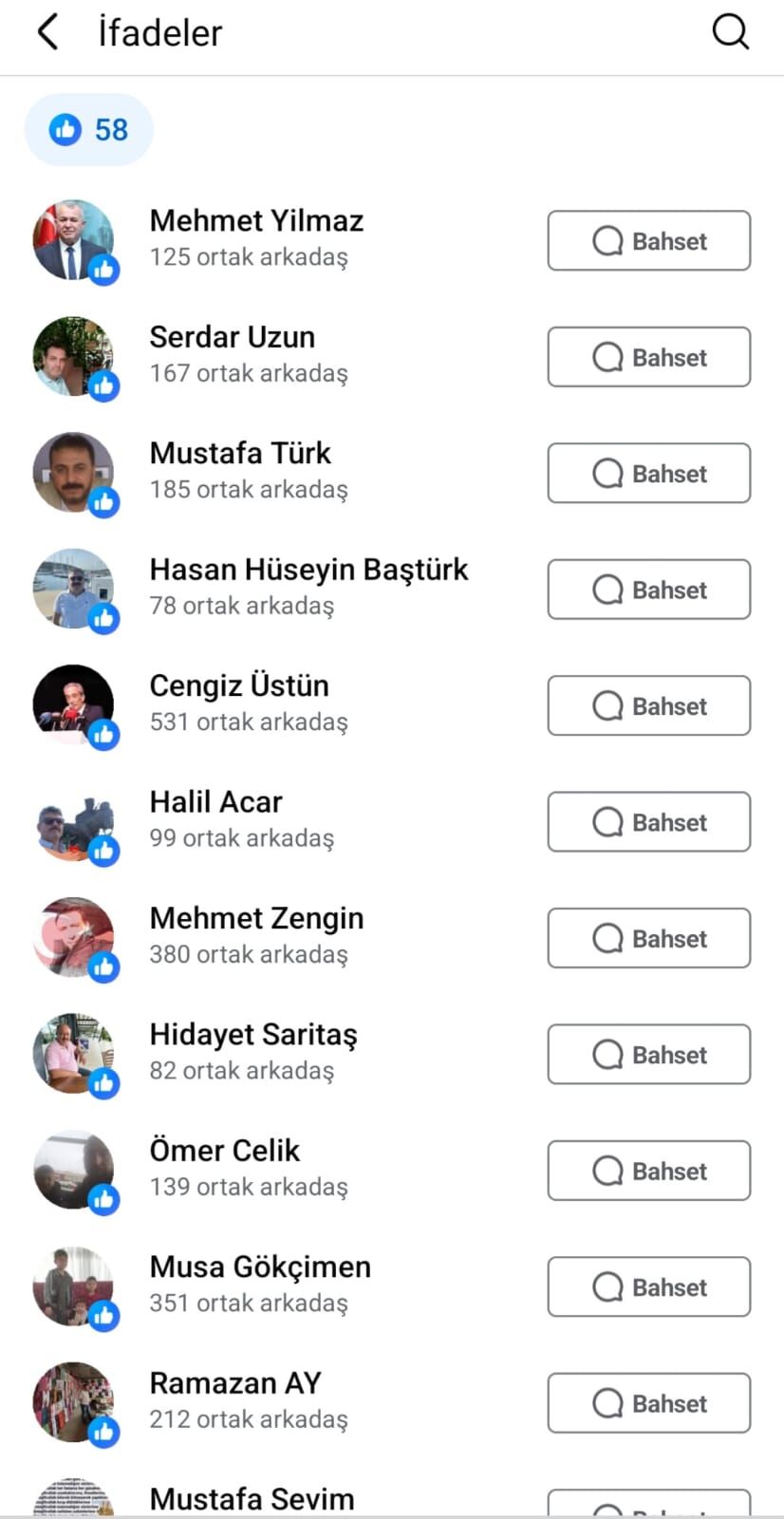Open Ömer Celik's name link
Viewport: 784px width, 1519px height.
pos(224,1150)
